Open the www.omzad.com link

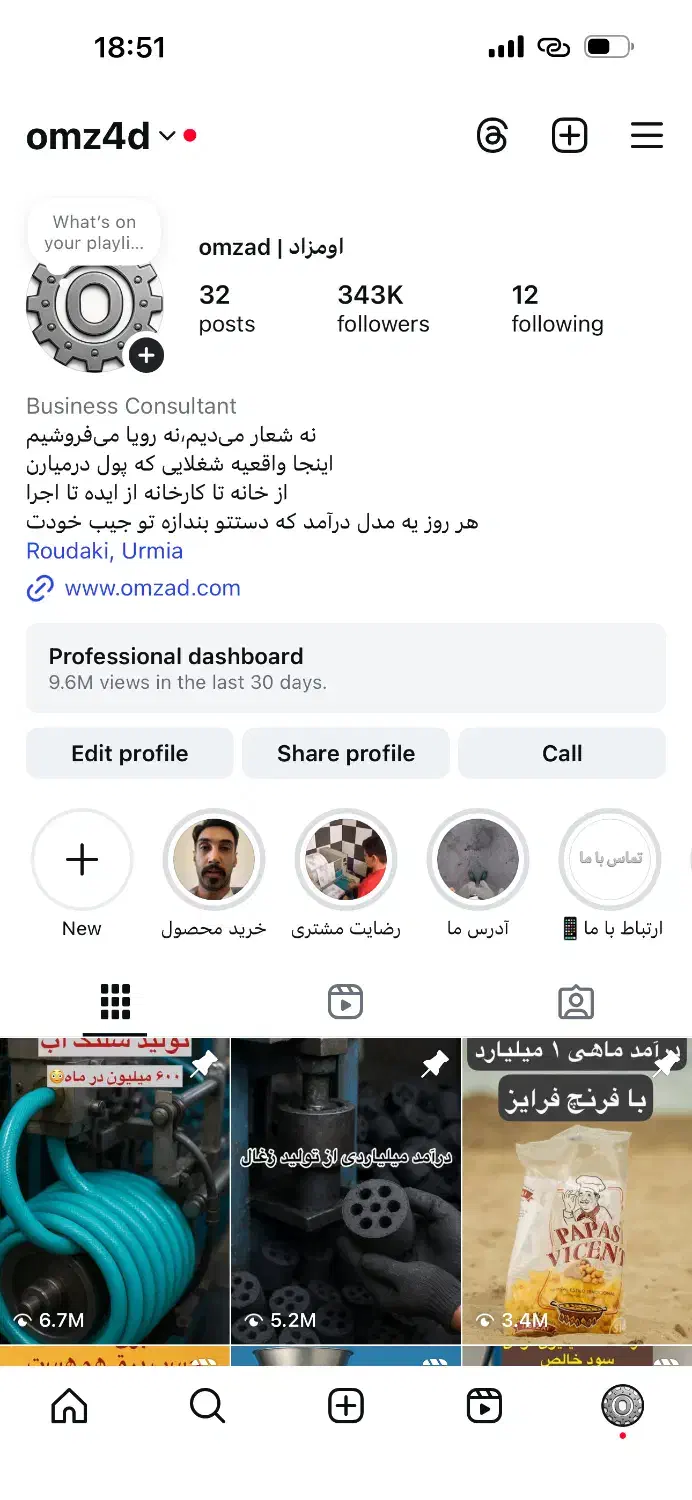pyautogui.click(x=152, y=588)
